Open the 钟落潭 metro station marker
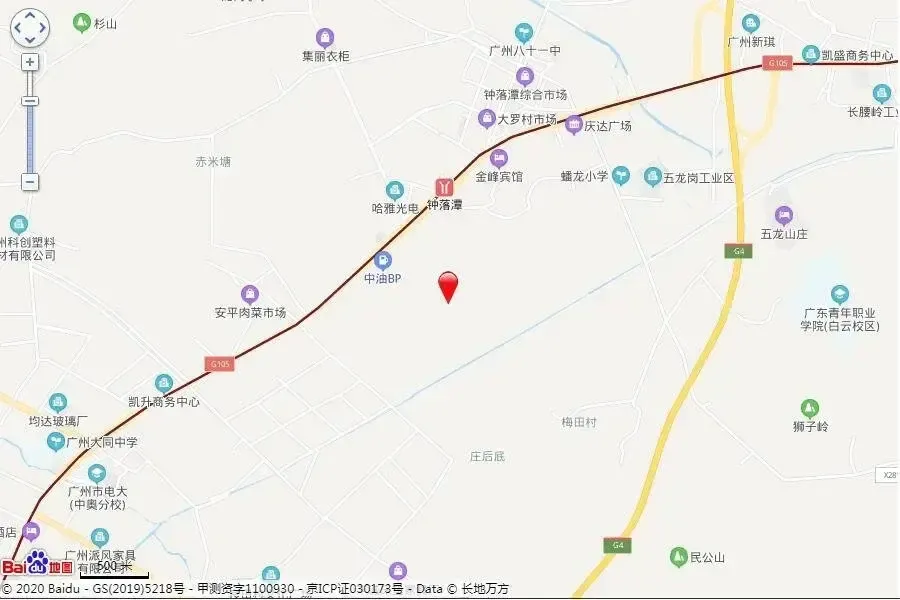 point(444,187)
